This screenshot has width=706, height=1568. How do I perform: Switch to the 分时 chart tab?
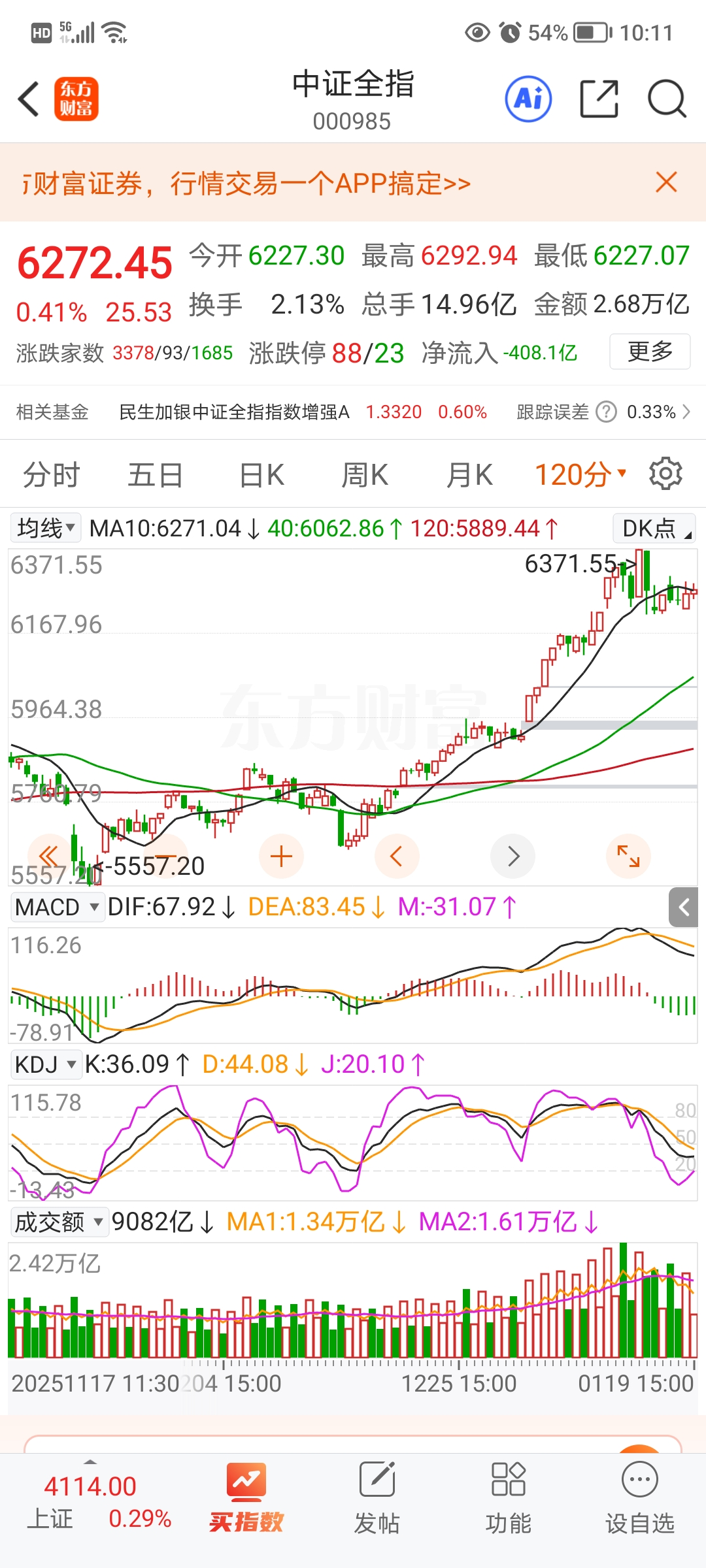[51, 475]
